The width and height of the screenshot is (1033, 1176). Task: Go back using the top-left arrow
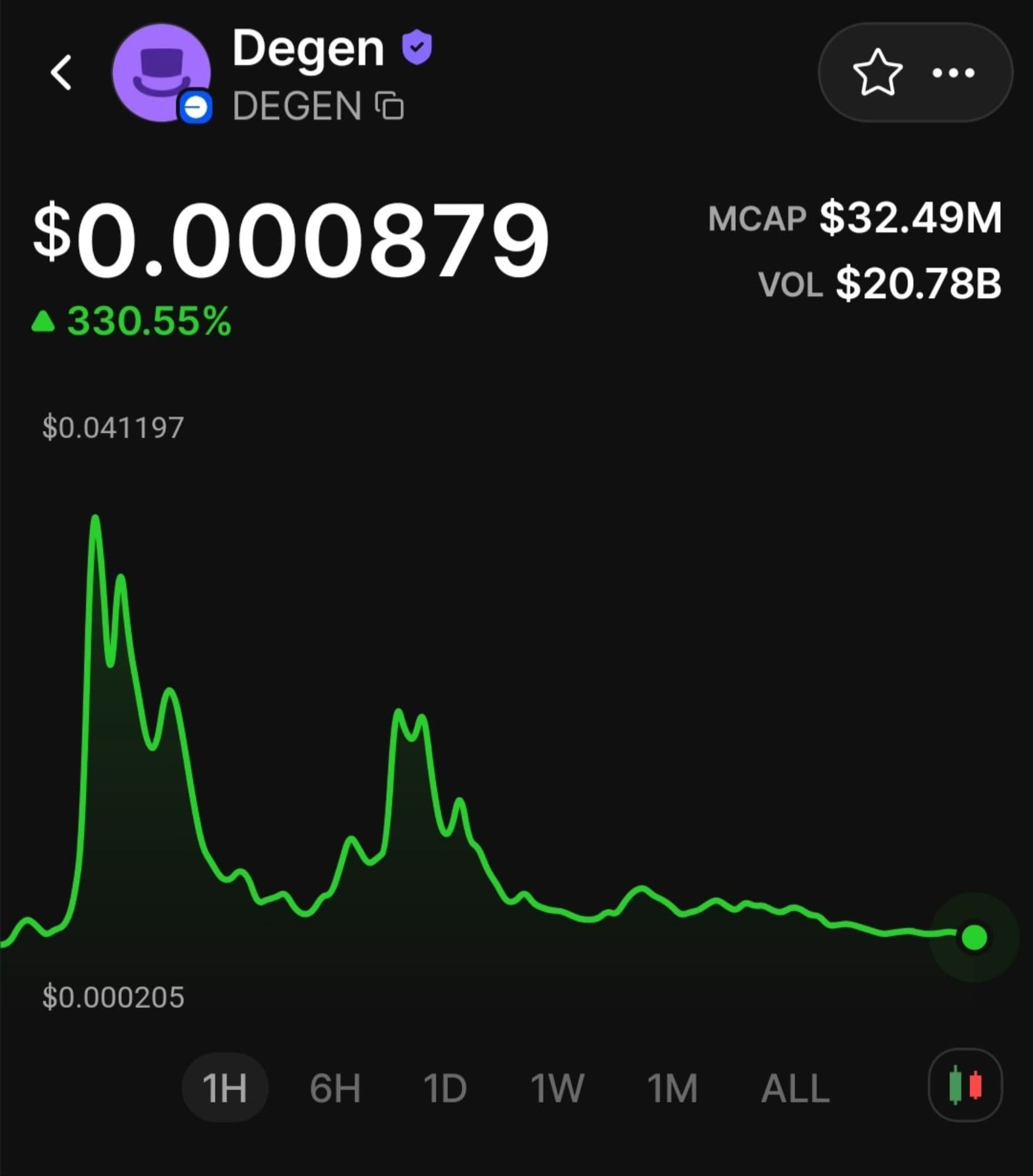tap(61, 73)
